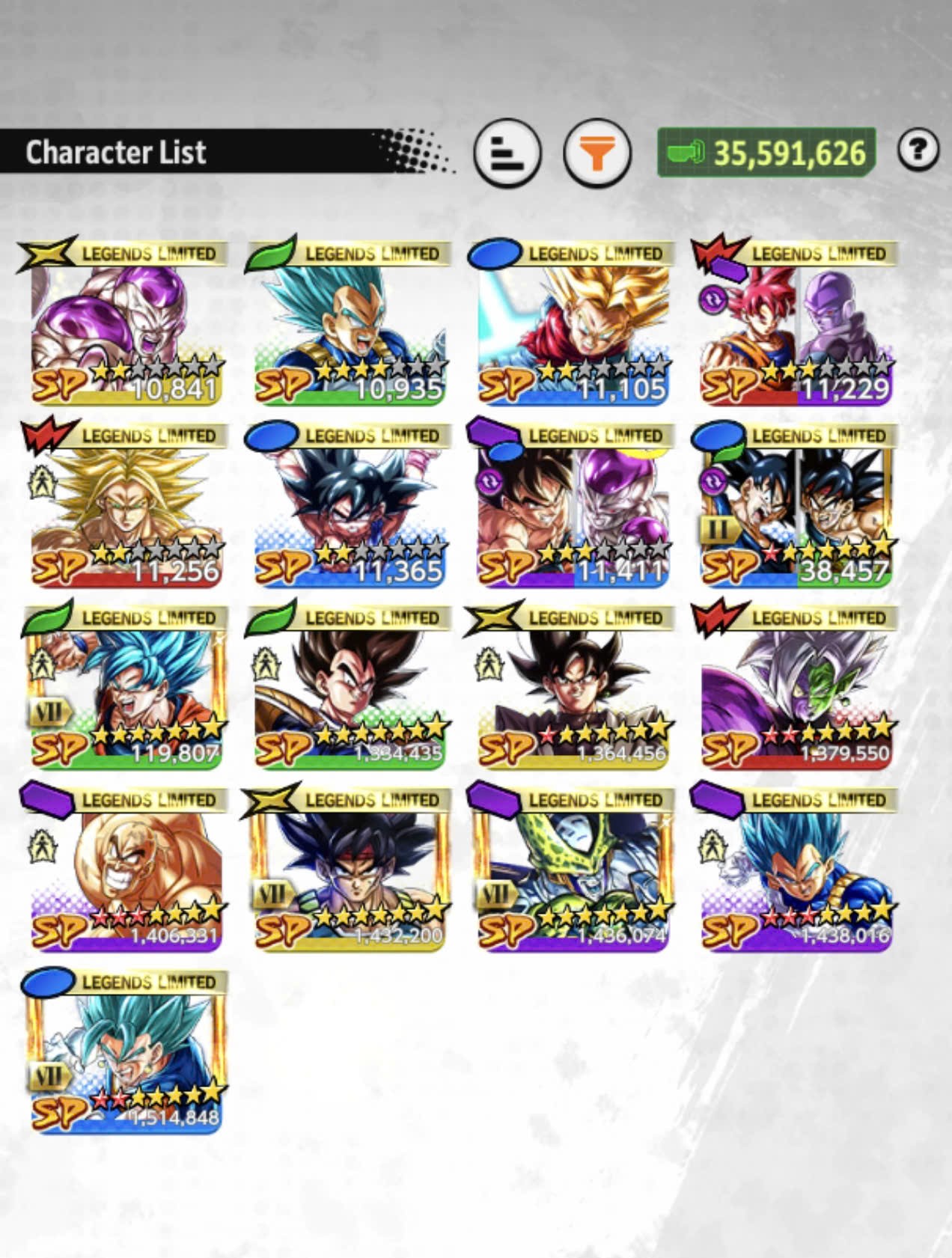952x1258 pixels.
Task: Open the sort order button
Action: 507,153
